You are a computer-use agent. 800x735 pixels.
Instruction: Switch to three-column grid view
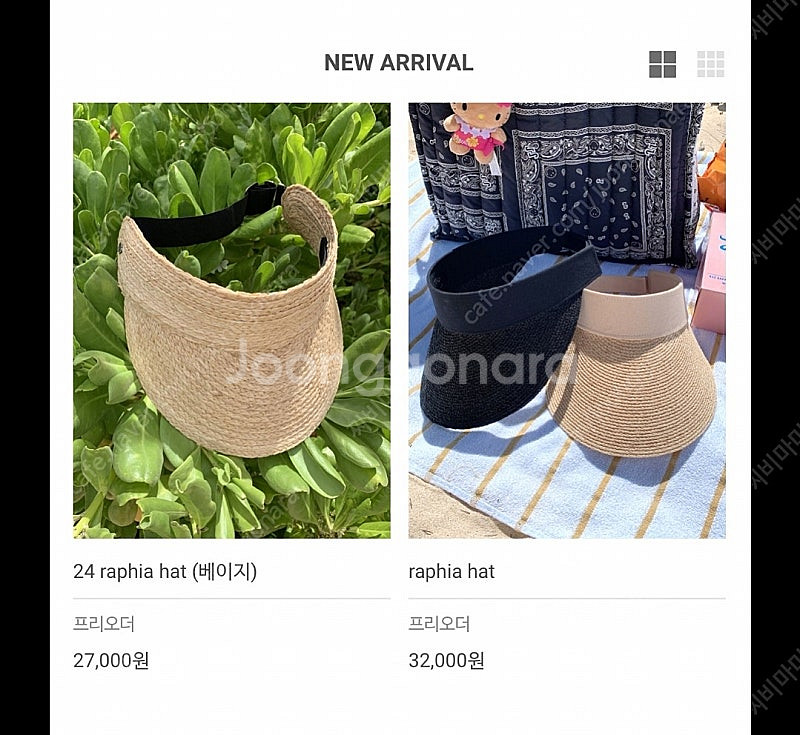coord(710,64)
